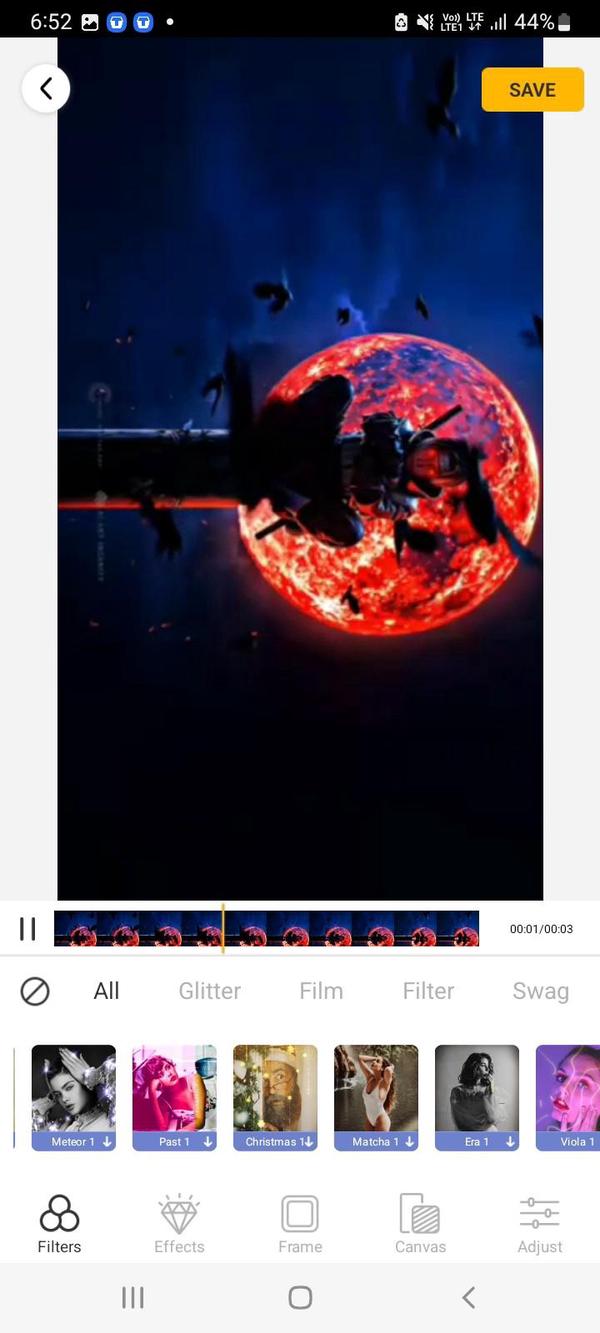600x1333 pixels.
Task: Switch to the Film category
Action: 321,991
